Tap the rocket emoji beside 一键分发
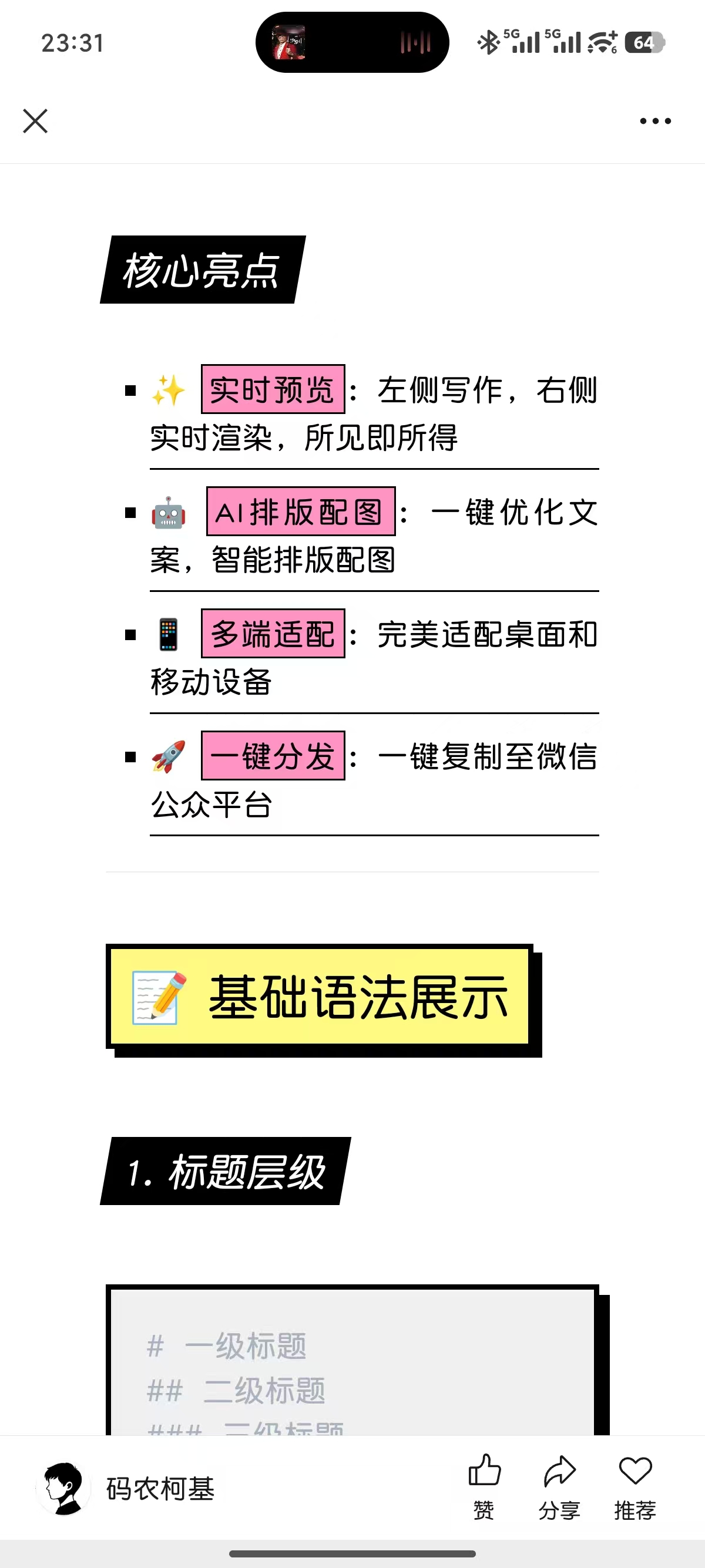 click(169, 757)
